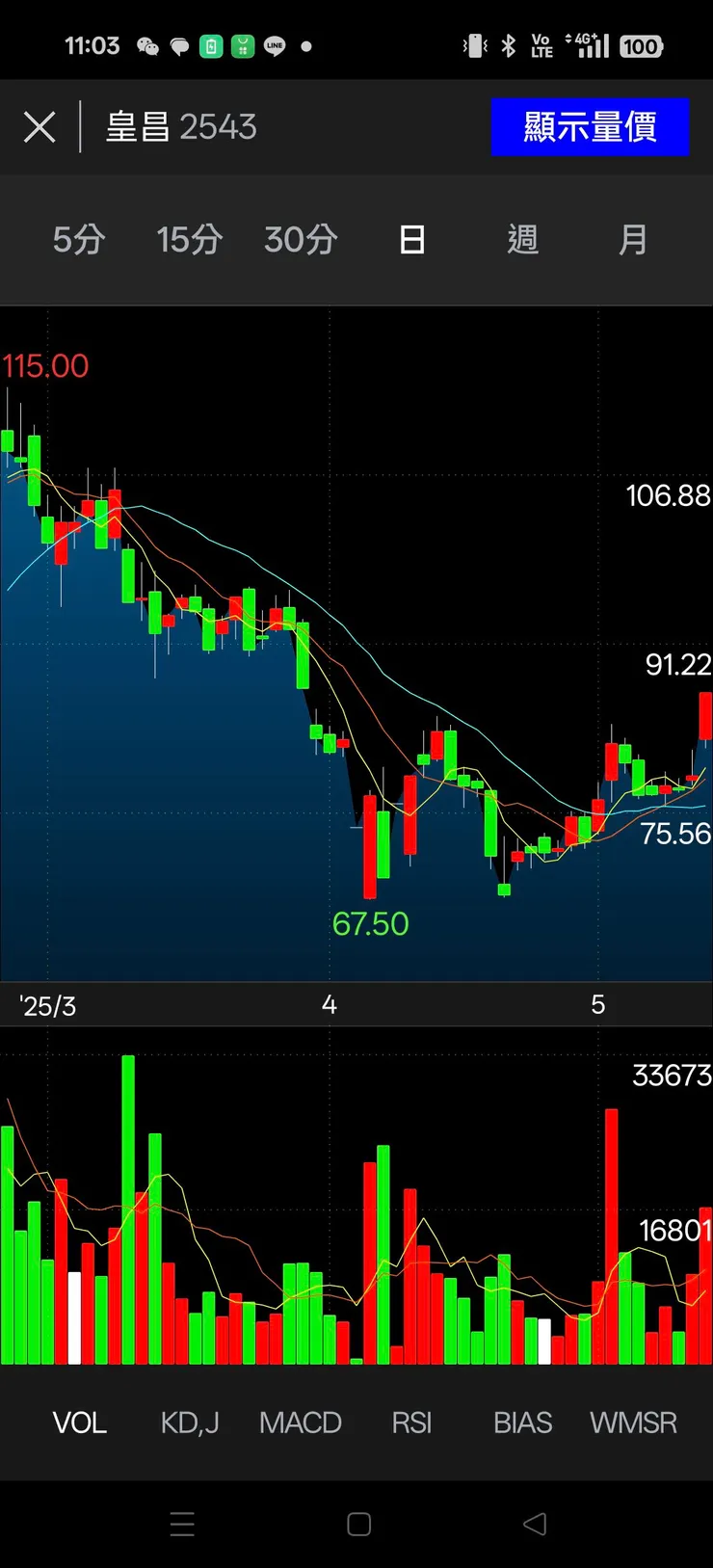Choose the WMSR indicator
Screen dimensions: 713x1568
633,1422
